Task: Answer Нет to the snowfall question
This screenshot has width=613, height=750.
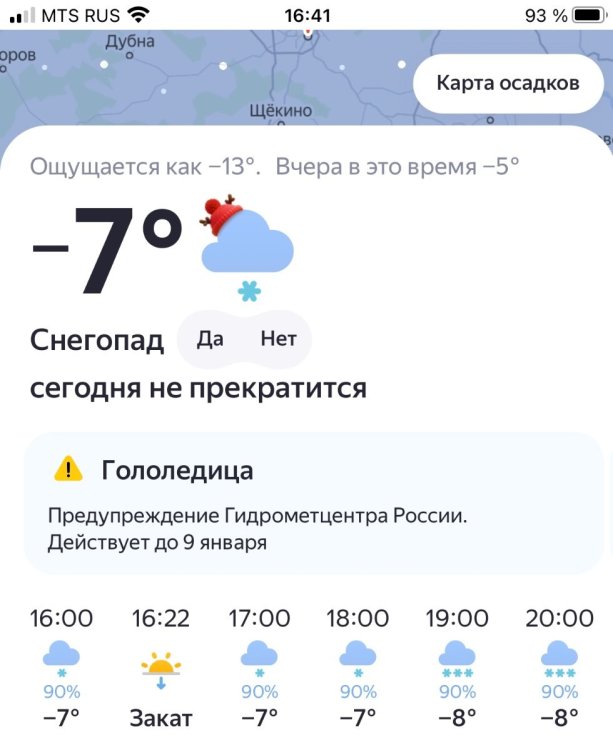Action: 278,340
